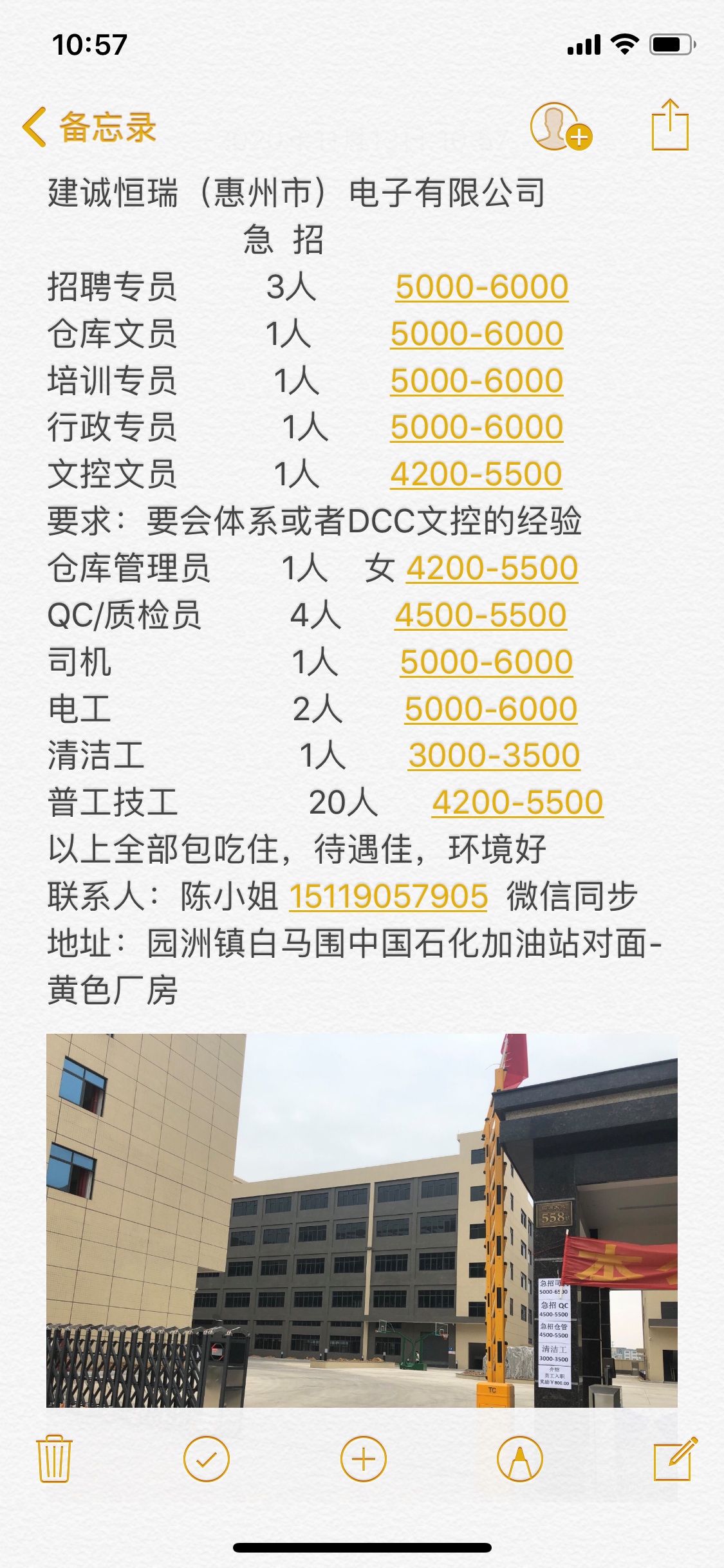Open the plus attachment menu
Screen dimensions: 724x1568
point(363,1459)
